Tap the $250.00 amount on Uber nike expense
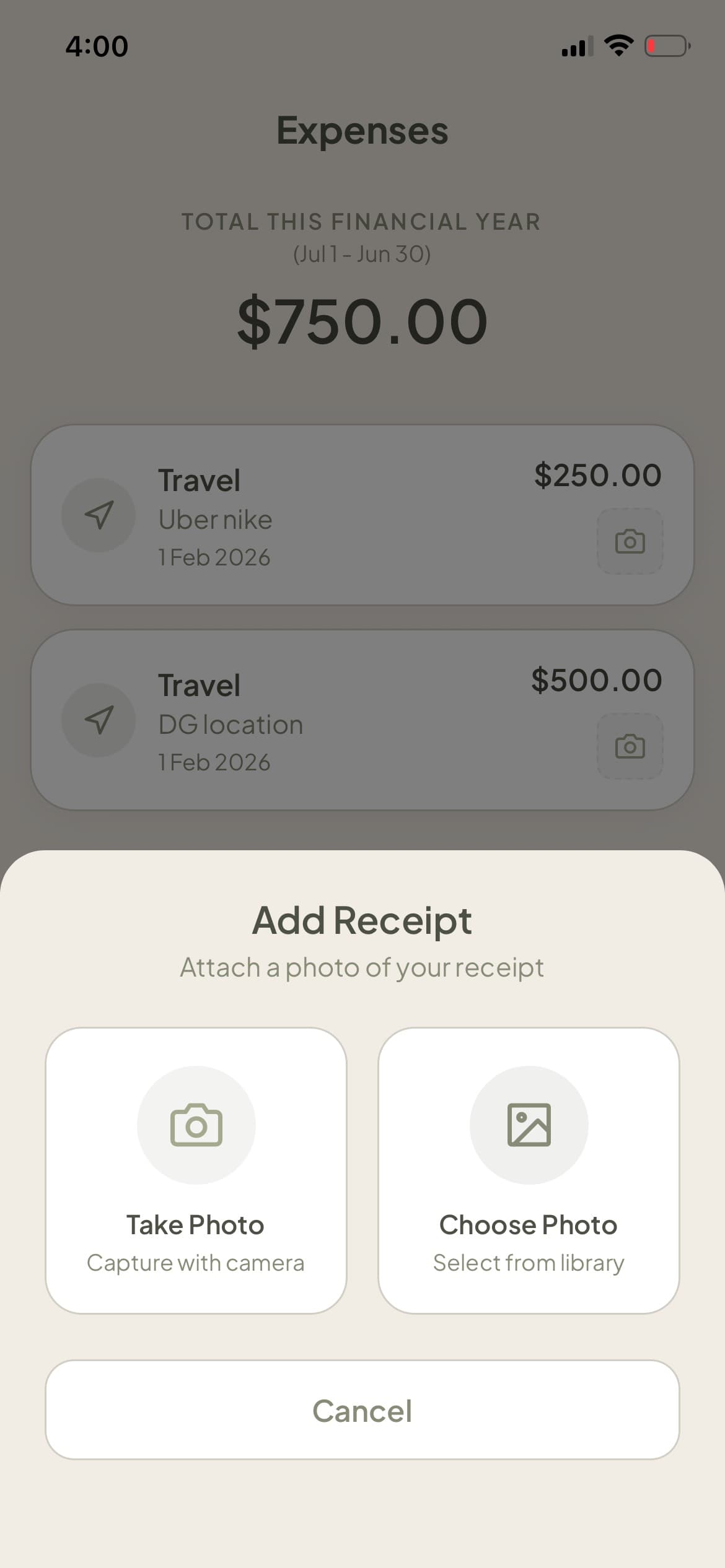This screenshot has height=1568, width=725. (x=597, y=475)
